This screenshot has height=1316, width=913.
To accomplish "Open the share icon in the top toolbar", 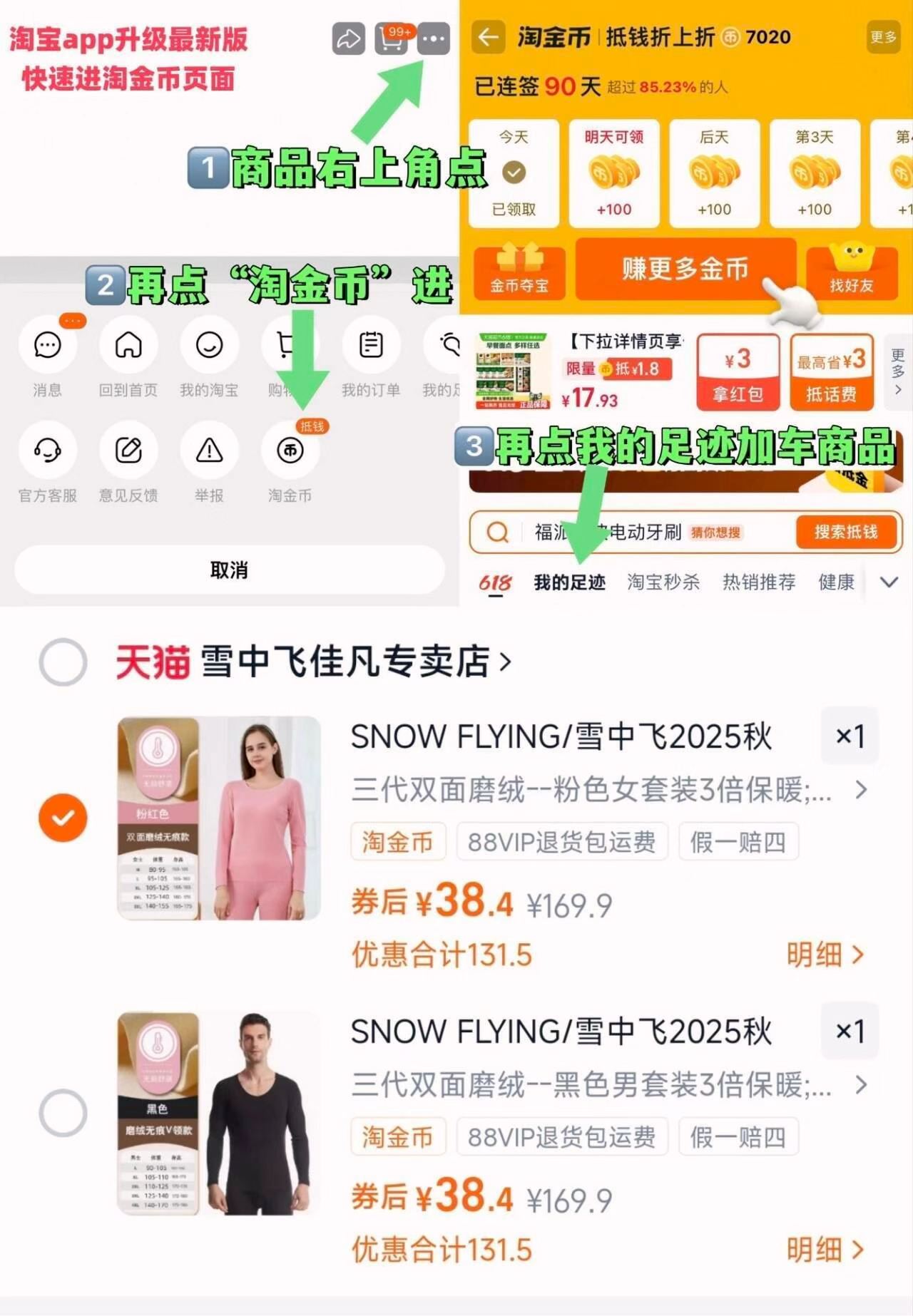I will (347, 40).
